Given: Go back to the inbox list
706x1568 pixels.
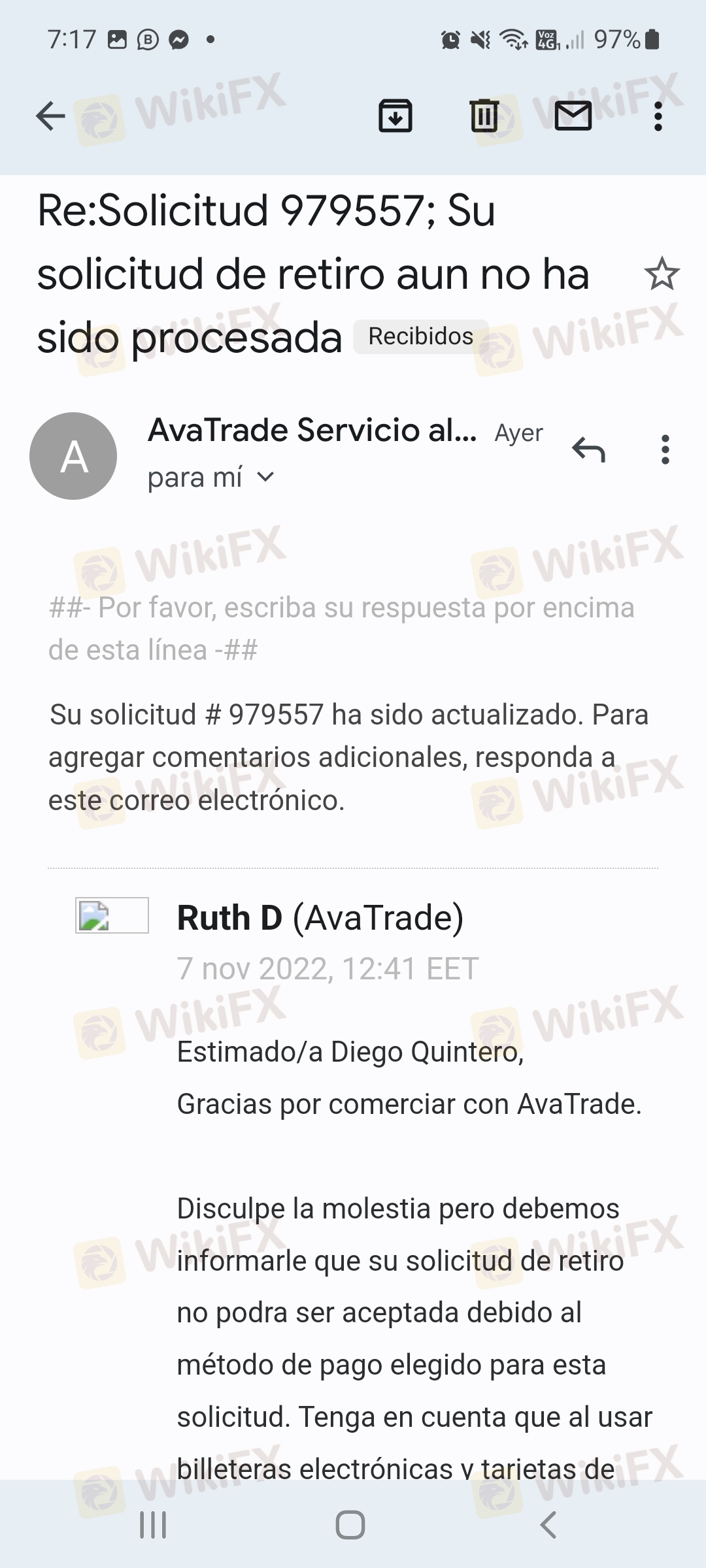Looking at the screenshot, I should [x=50, y=116].
